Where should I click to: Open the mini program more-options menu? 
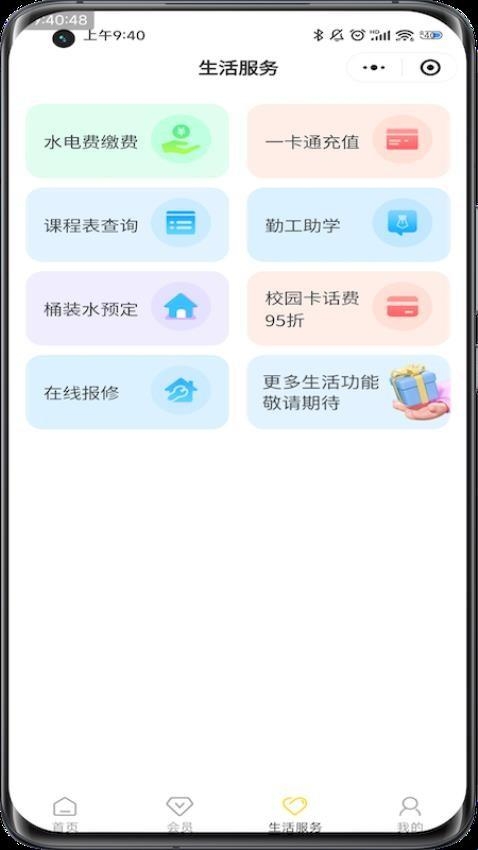click(x=374, y=68)
